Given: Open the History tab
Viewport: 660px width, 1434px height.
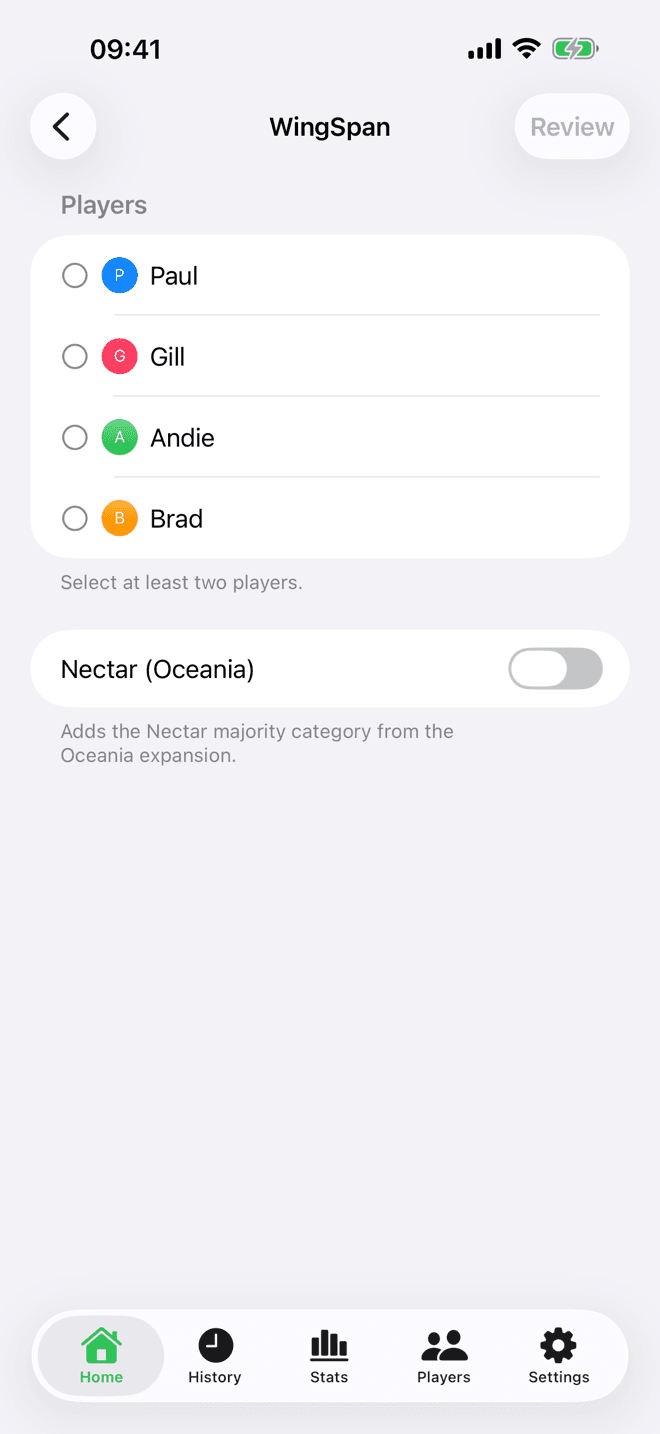Looking at the screenshot, I should [215, 1356].
